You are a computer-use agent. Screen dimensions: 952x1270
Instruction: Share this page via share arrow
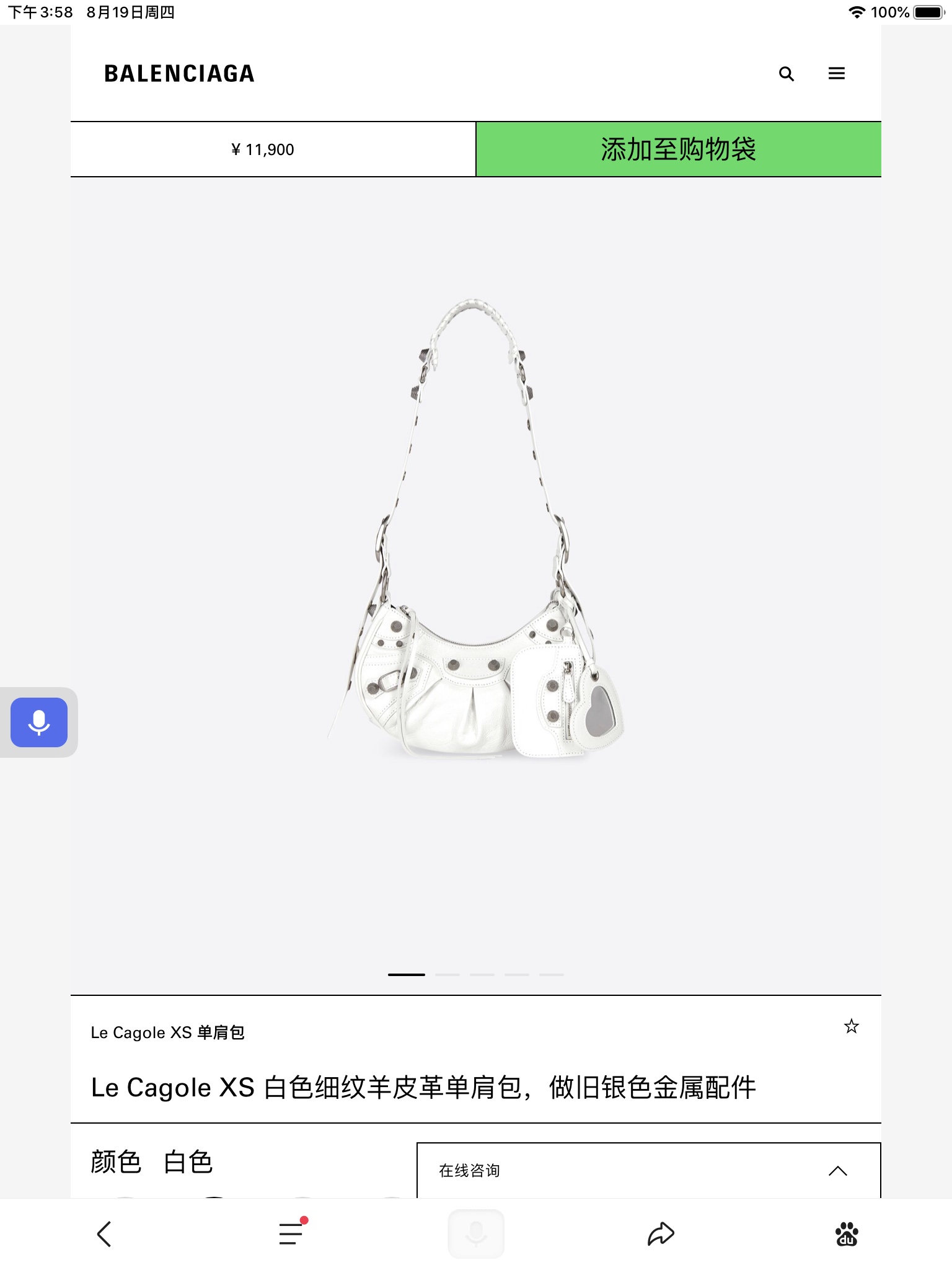[x=661, y=1233]
